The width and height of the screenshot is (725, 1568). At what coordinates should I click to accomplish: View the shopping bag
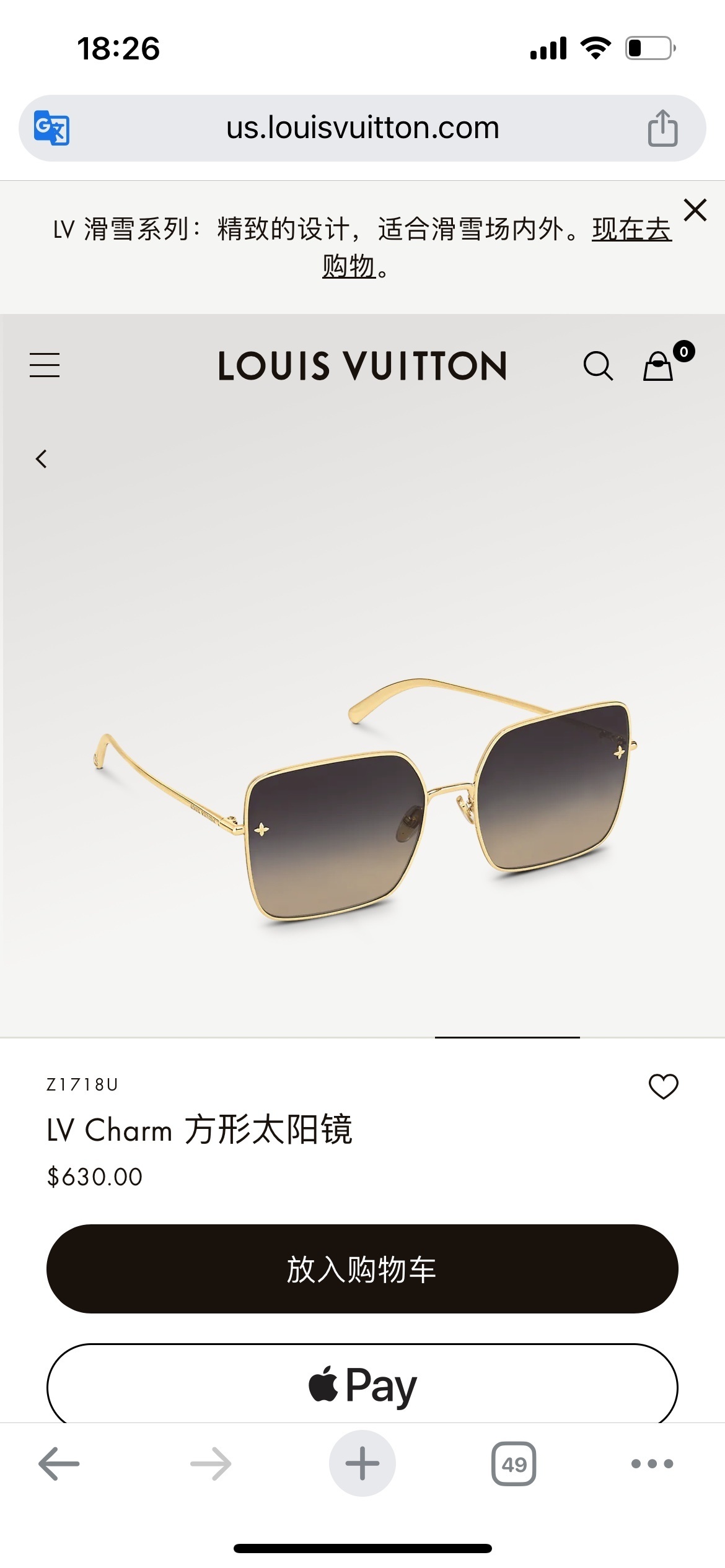pyautogui.click(x=659, y=365)
